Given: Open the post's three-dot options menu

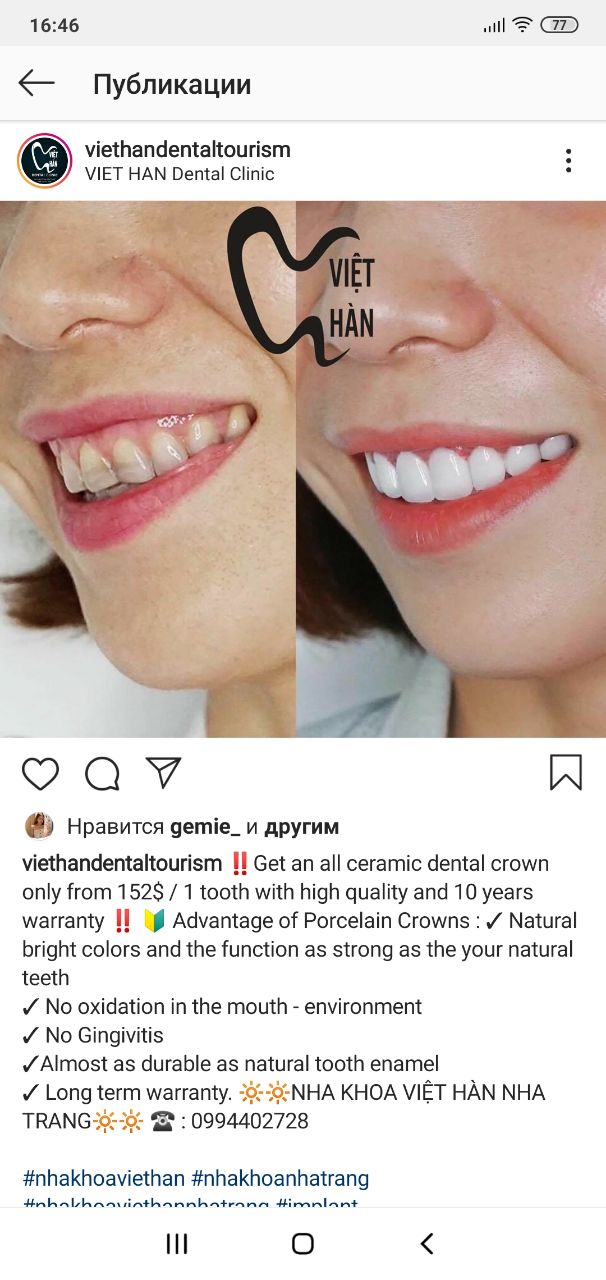Looking at the screenshot, I should point(568,161).
